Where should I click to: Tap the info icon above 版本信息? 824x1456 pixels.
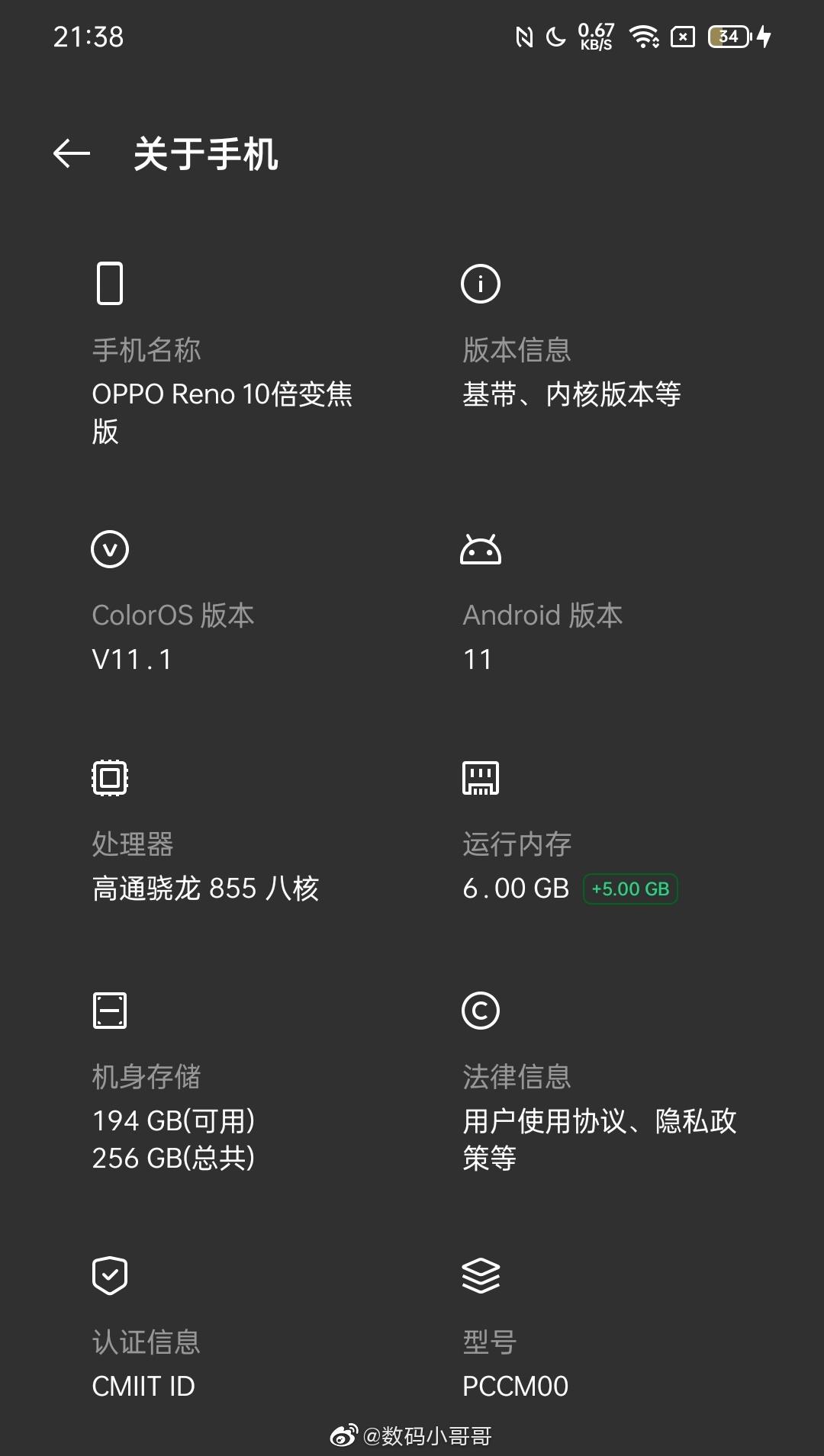481,283
